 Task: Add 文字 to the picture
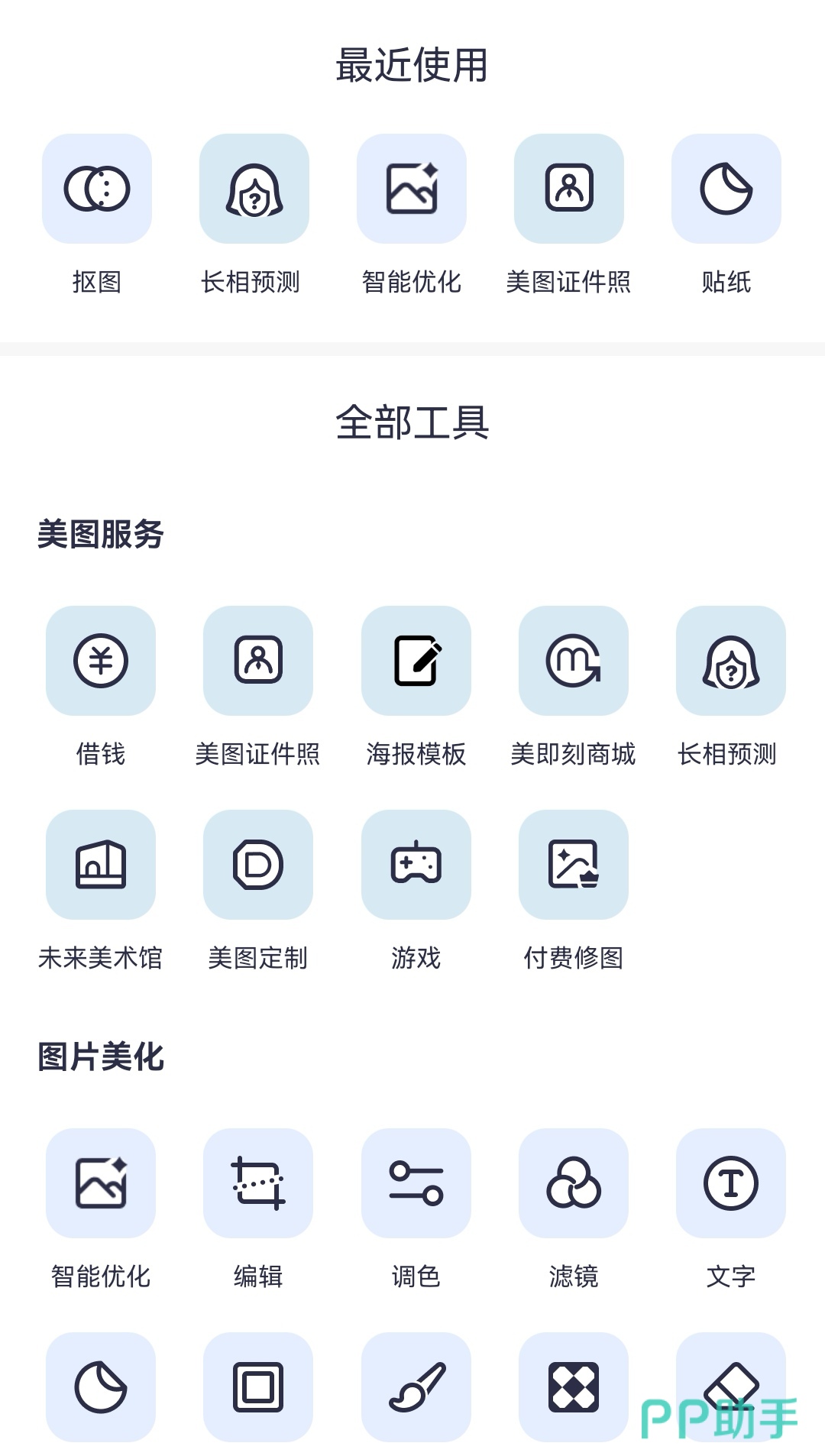point(730,1183)
